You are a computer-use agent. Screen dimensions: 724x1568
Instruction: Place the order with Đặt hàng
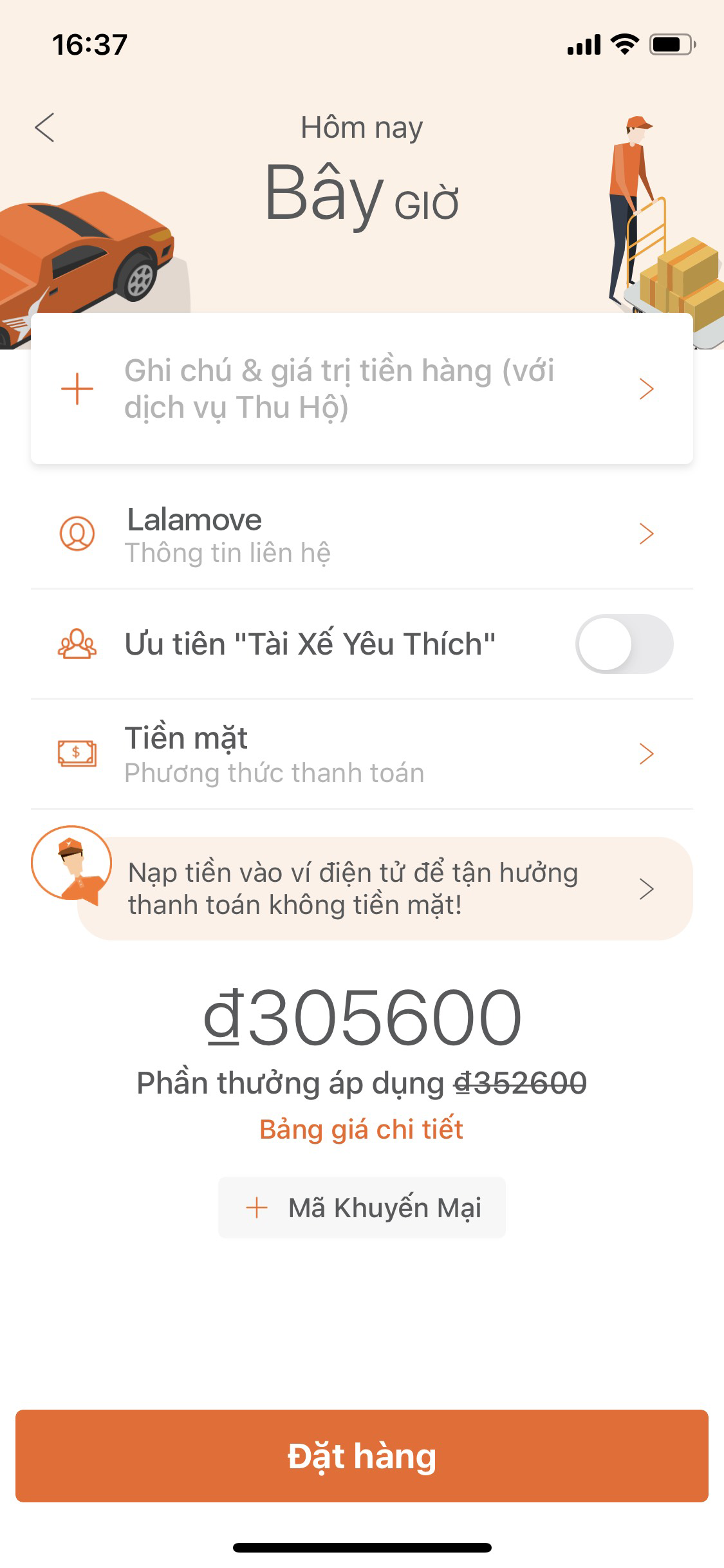tap(362, 1456)
